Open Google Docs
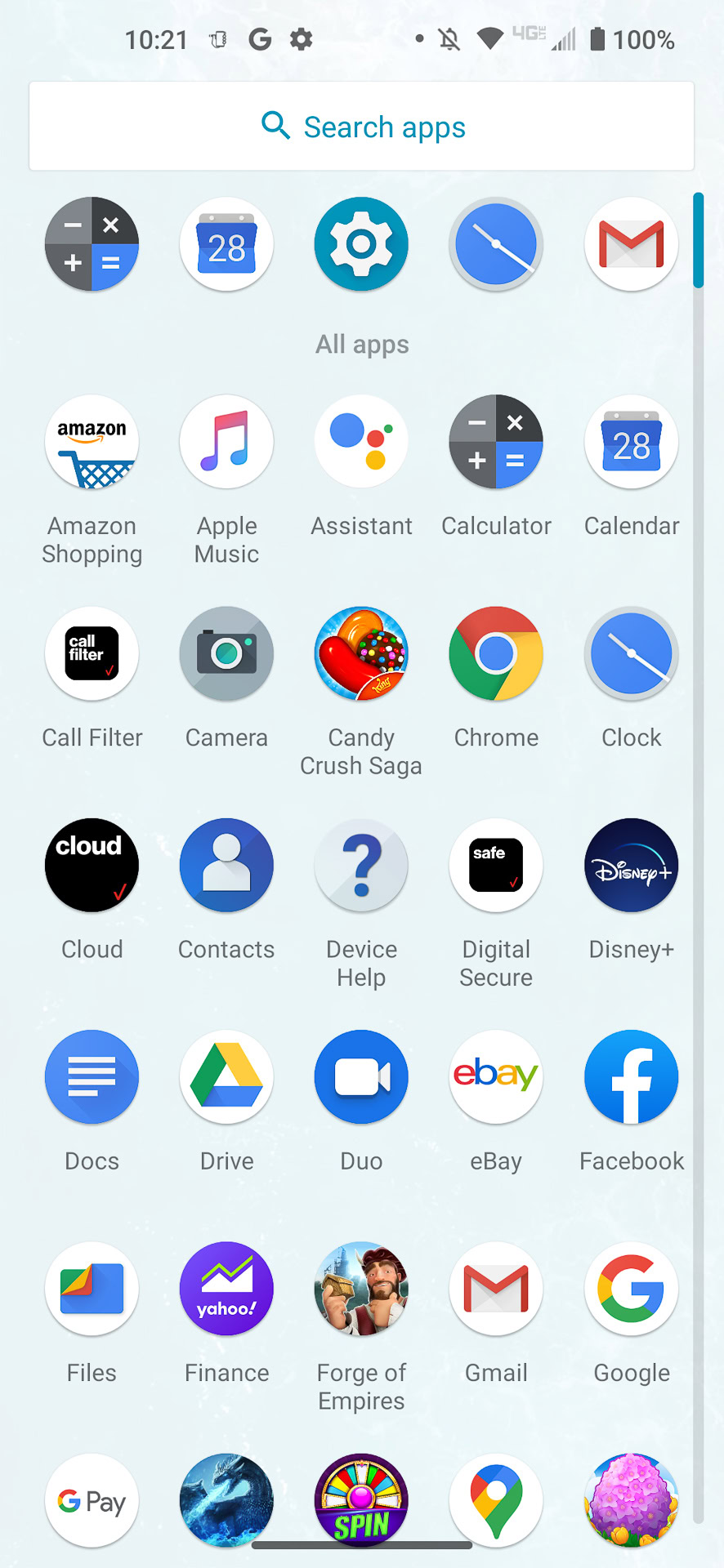 click(x=92, y=1076)
